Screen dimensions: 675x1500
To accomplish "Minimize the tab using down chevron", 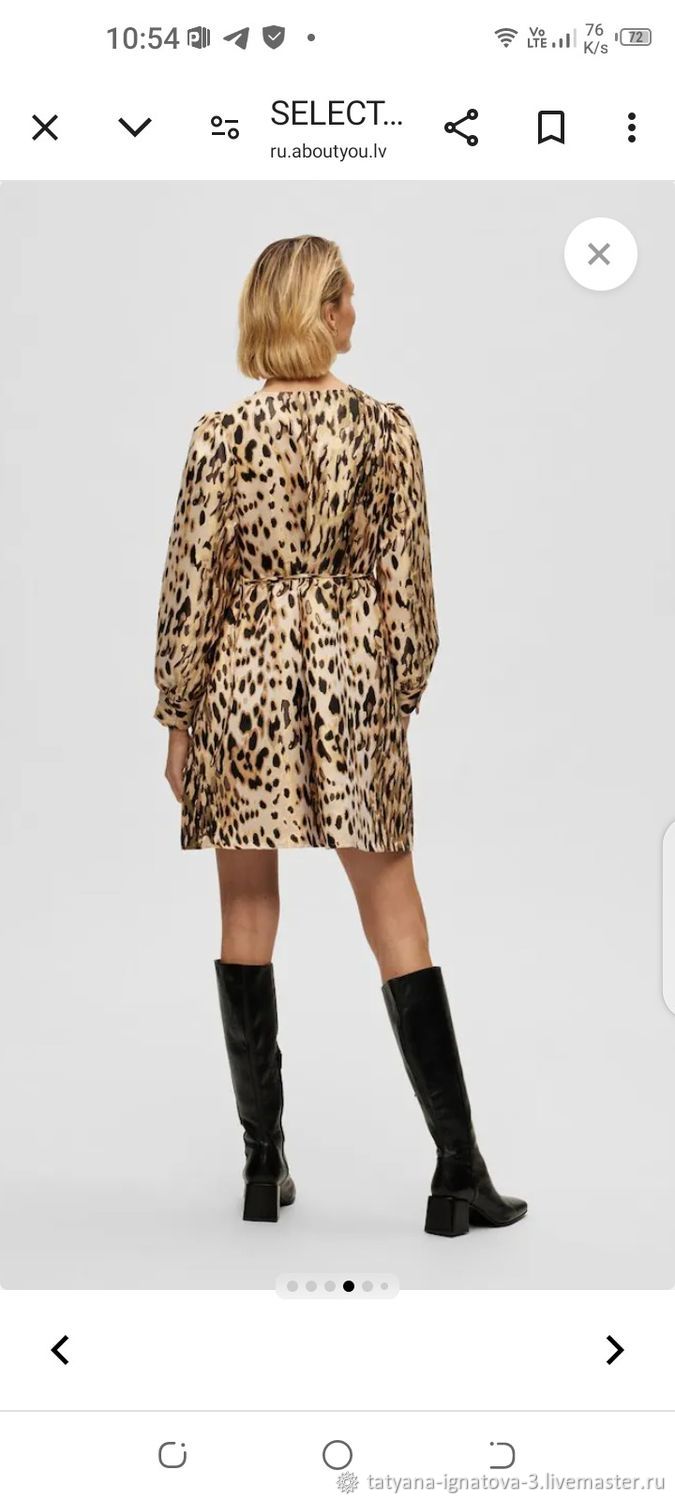I will (x=134, y=127).
